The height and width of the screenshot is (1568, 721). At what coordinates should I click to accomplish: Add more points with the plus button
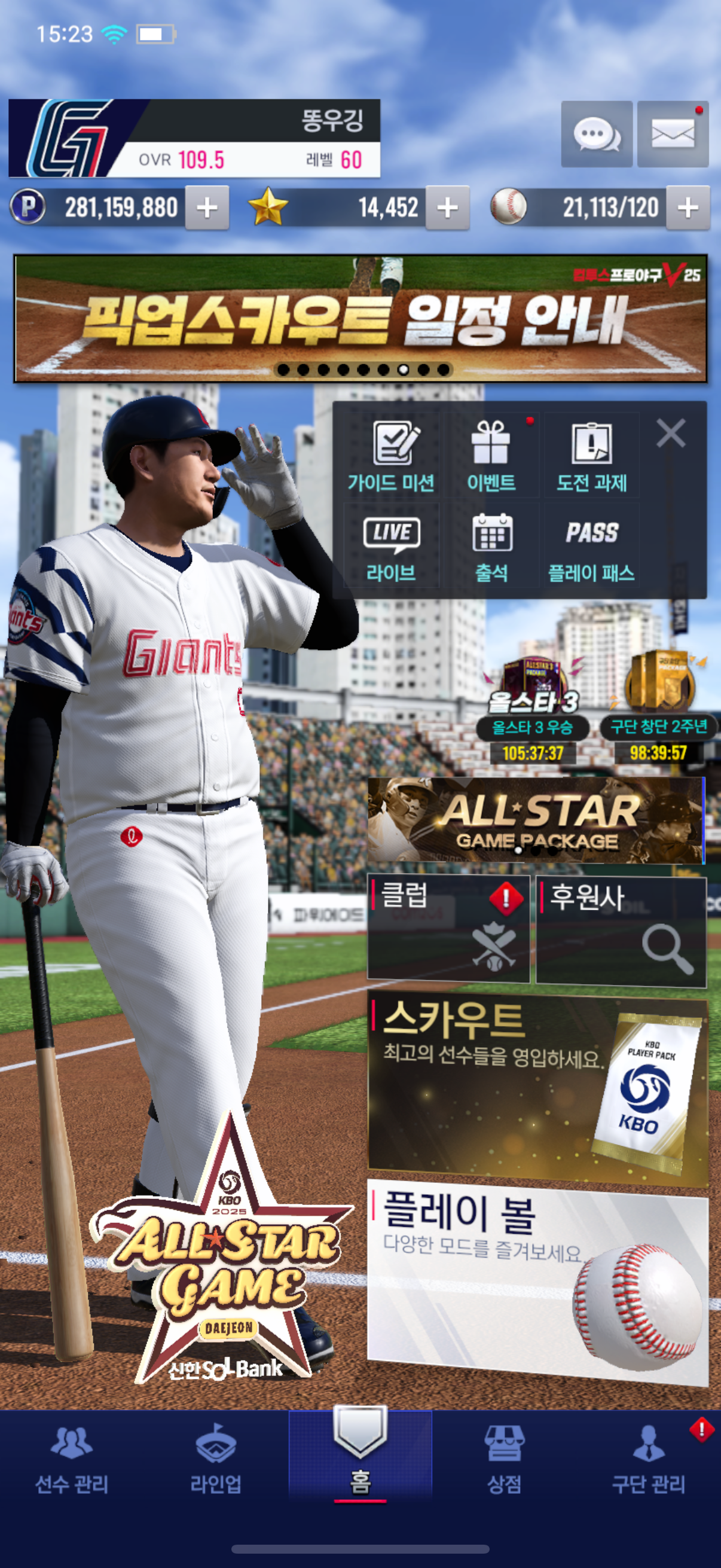tap(207, 208)
